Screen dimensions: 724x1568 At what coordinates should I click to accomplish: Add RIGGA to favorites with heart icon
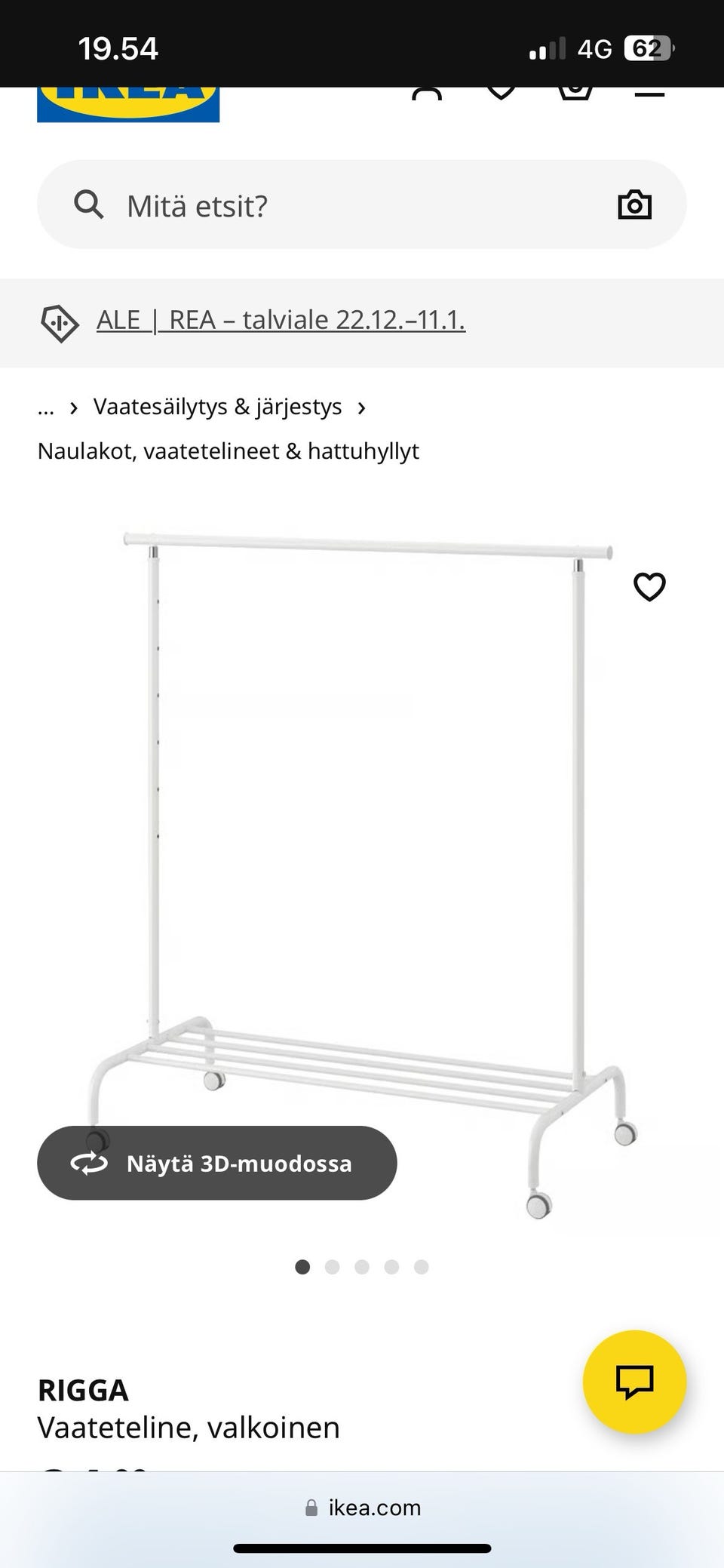pyautogui.click(x=649, y=587)
